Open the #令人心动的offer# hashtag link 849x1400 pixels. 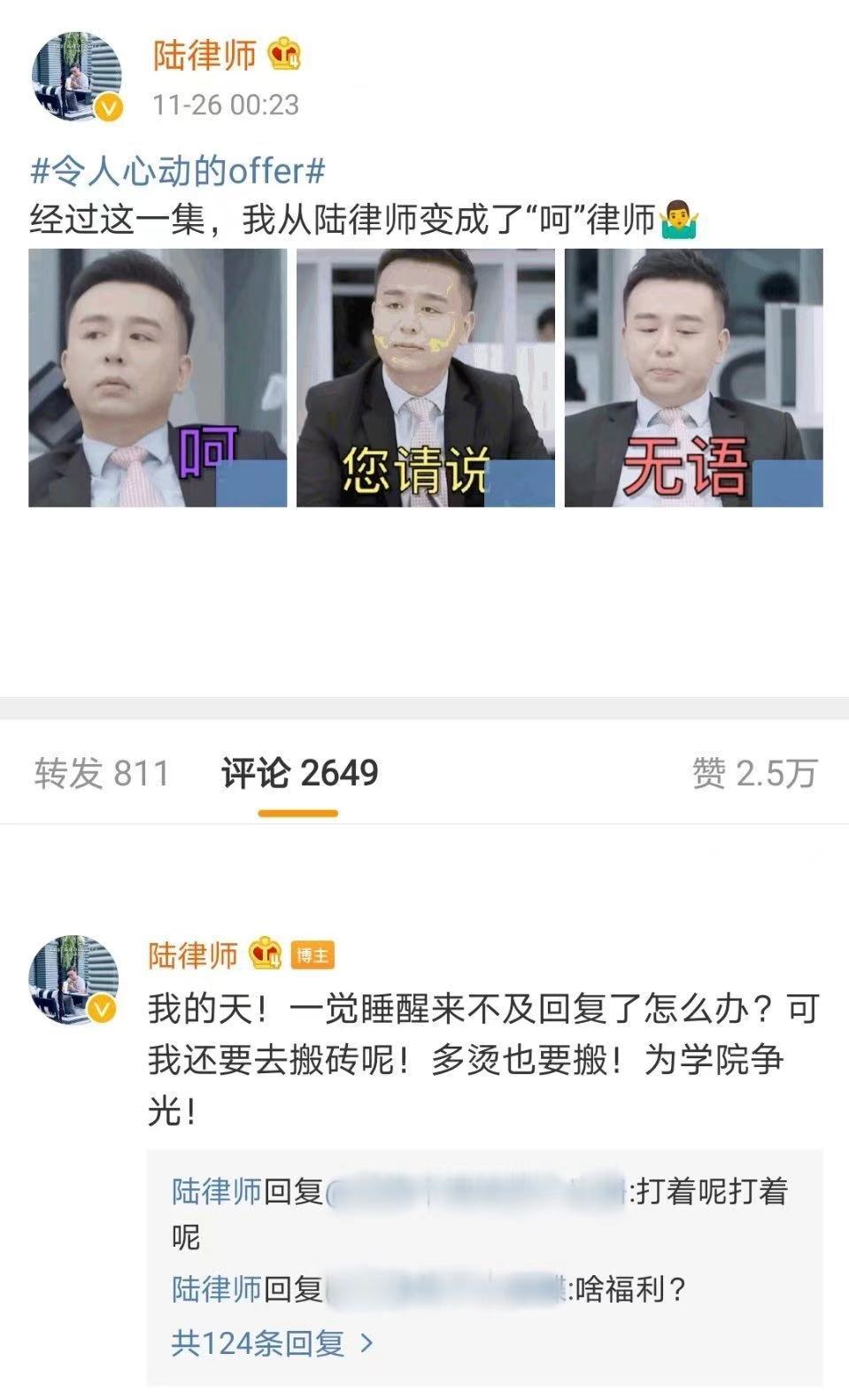(x=178, y=170)
